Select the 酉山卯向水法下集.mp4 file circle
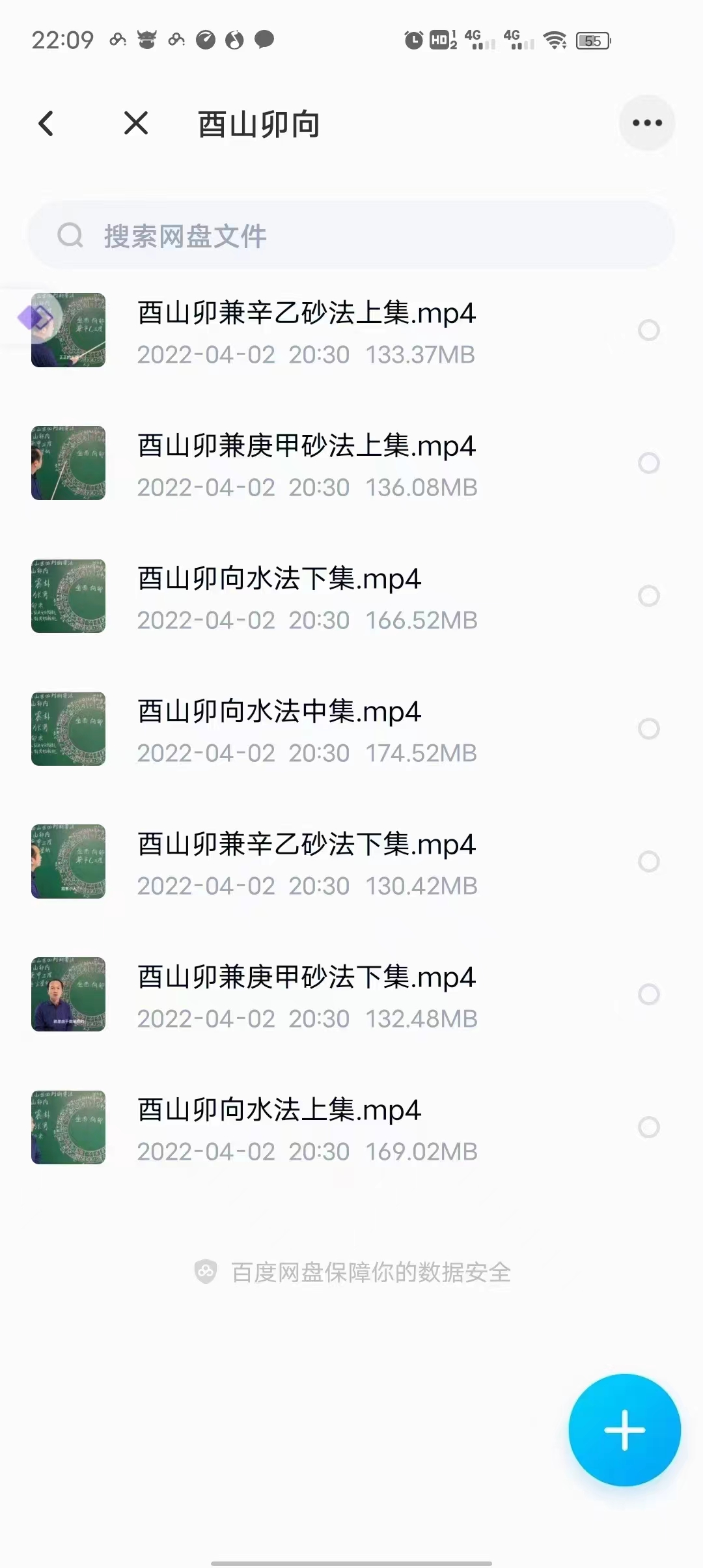This screenshot has width=703, height=1568. (648, 596)
